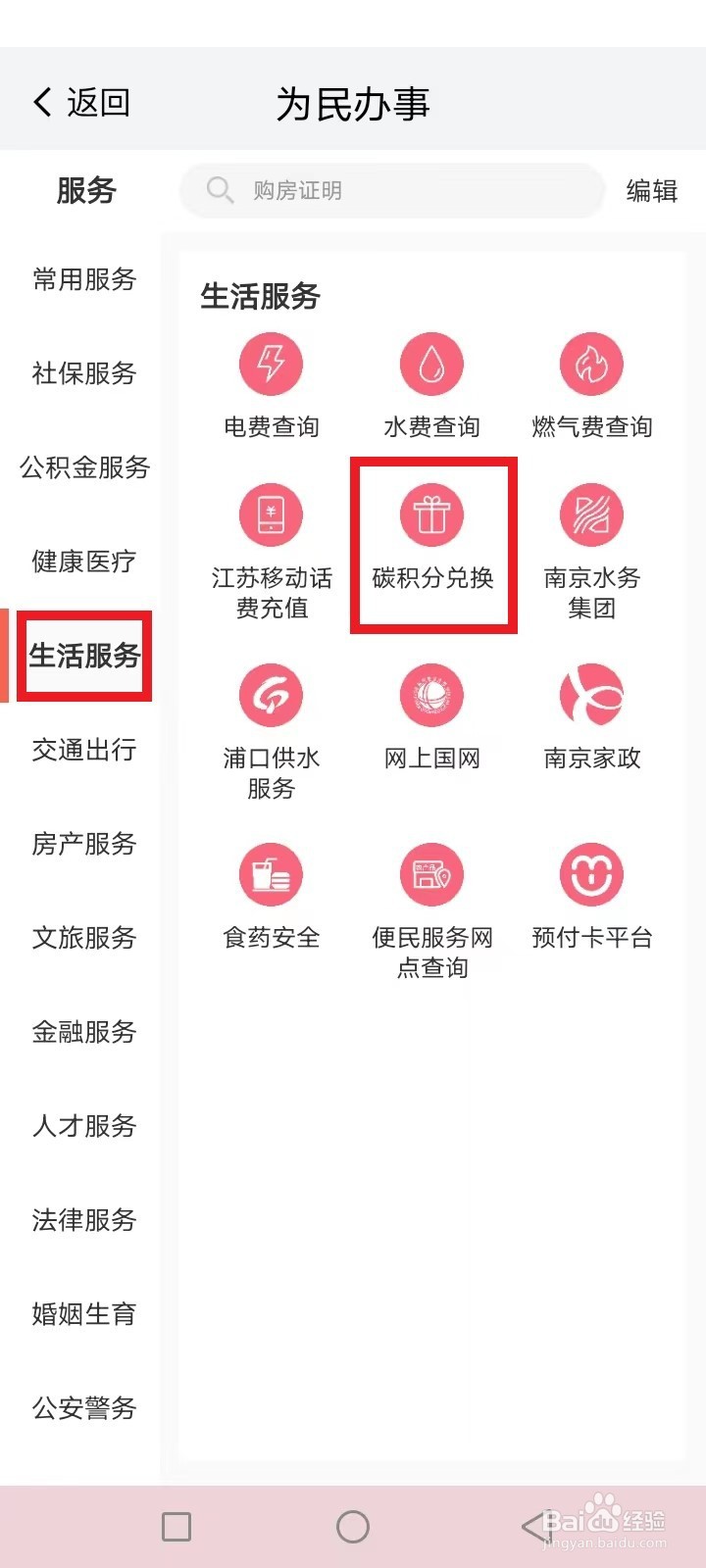
Task: Tap the circular home navigation button
Action: click(353, 1526)
